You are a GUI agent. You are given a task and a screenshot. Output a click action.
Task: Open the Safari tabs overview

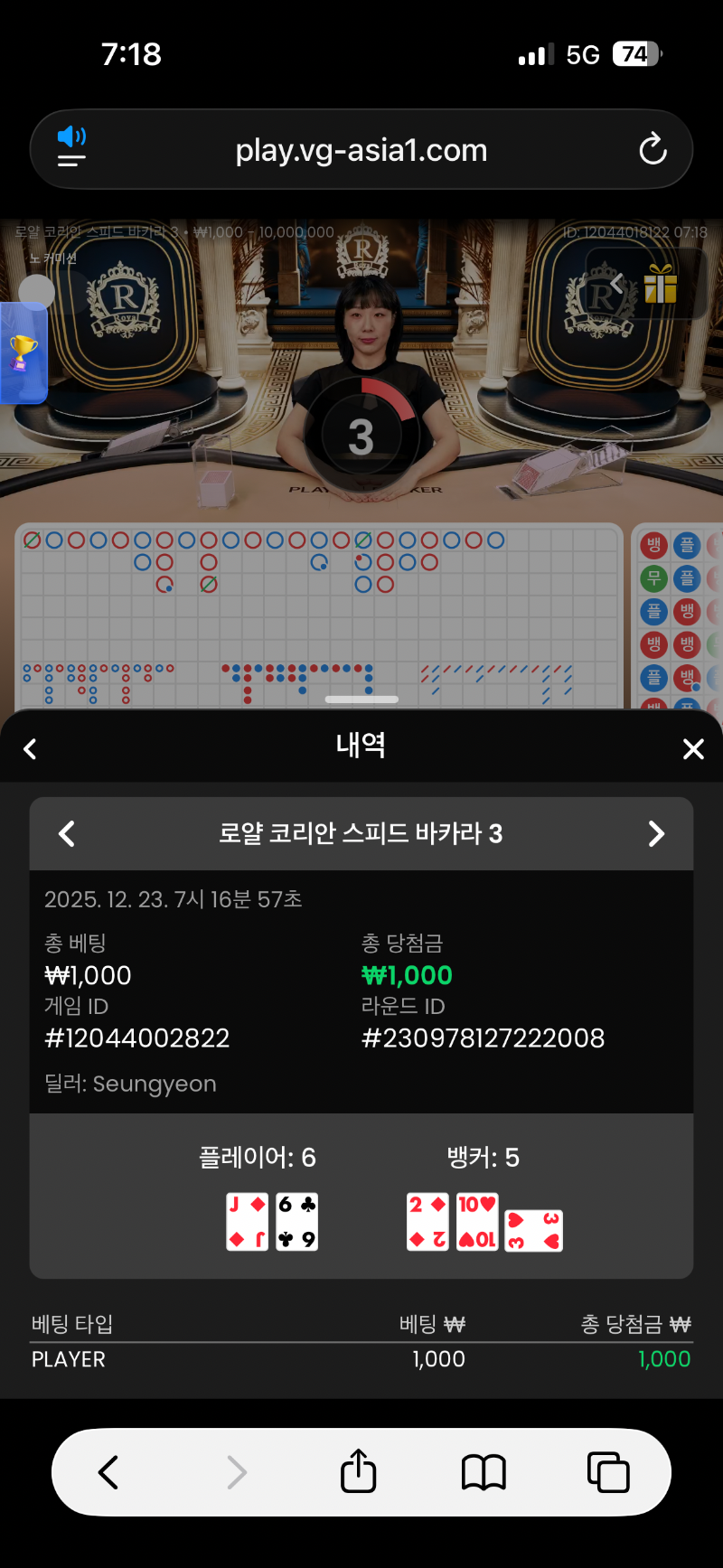[x=608, y=1471]
